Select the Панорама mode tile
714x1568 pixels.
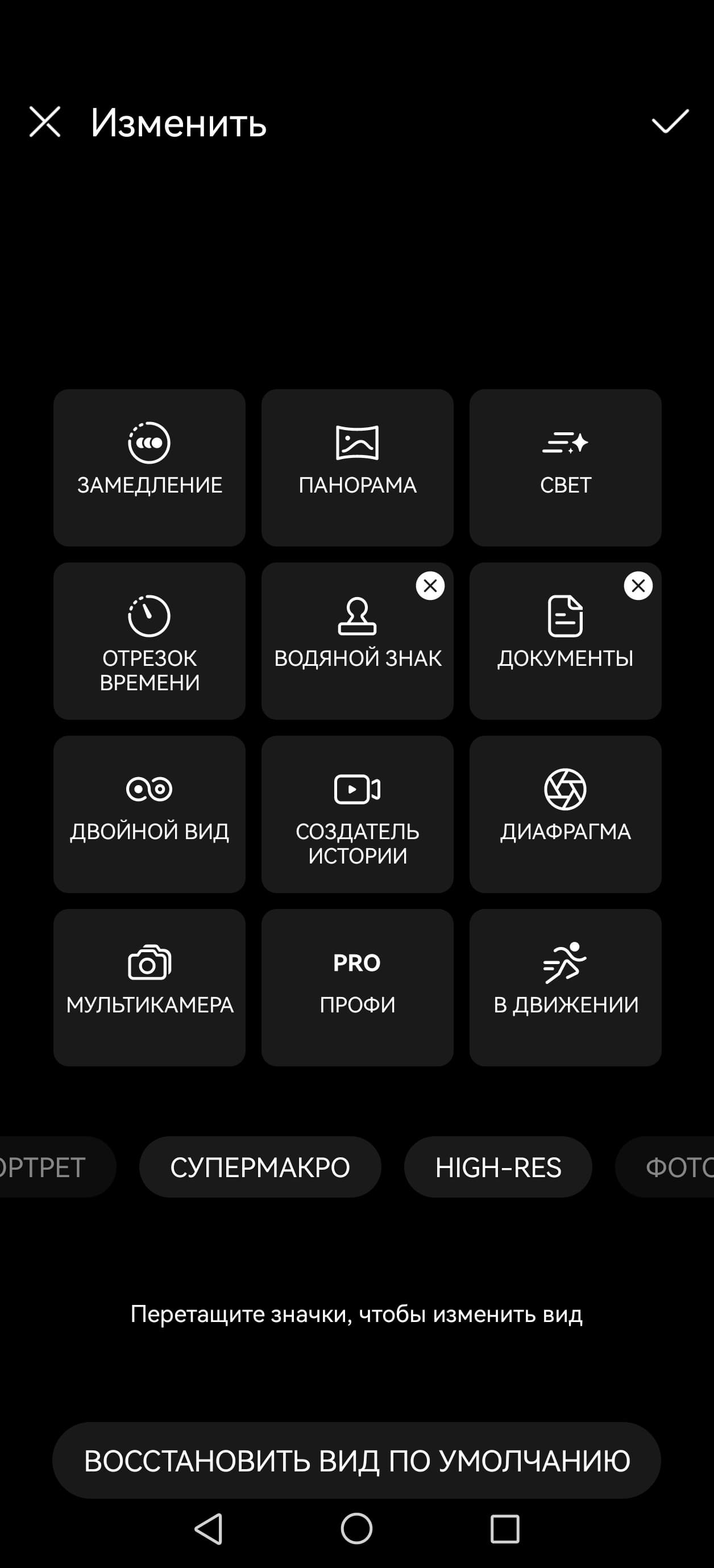tap(357, 468)
